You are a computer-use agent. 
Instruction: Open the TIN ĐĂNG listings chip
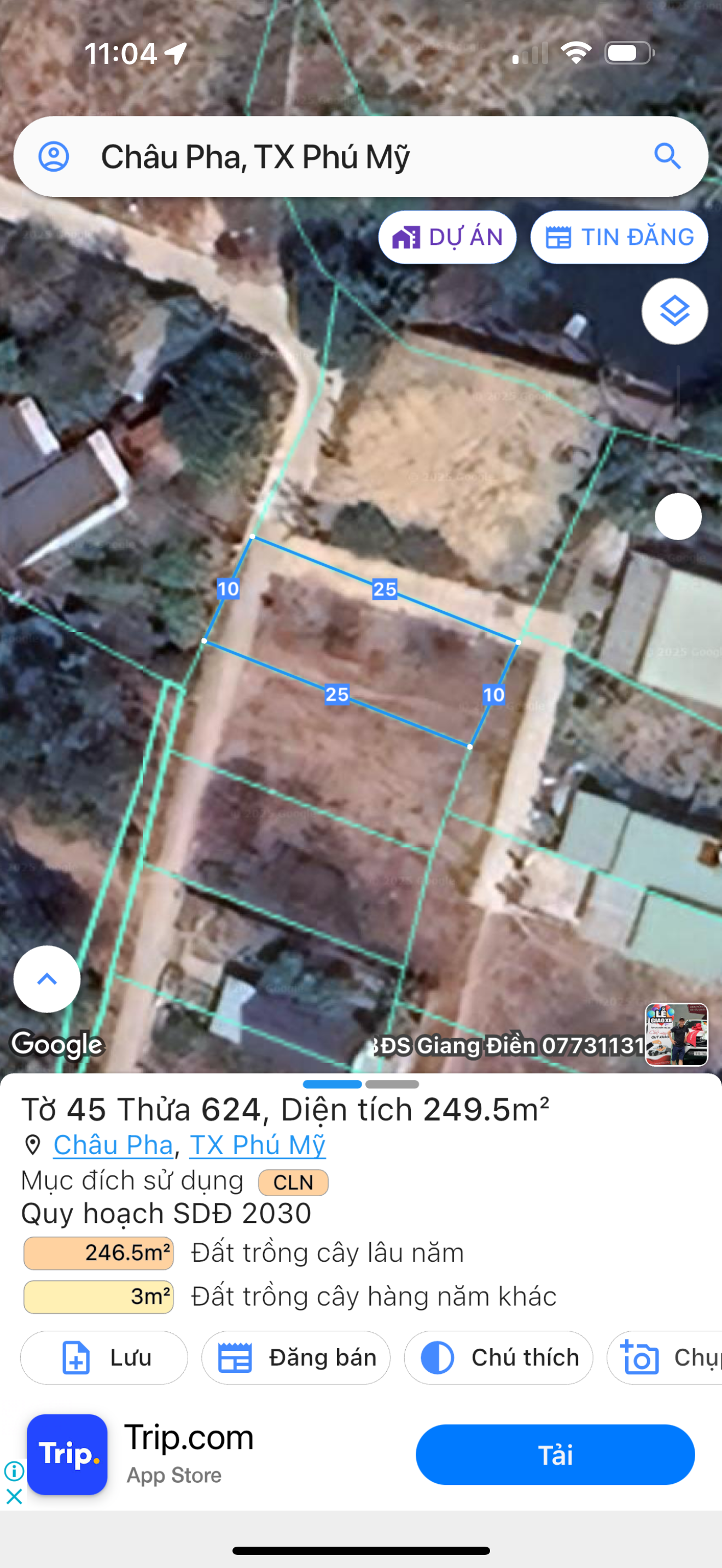(619, 237)
